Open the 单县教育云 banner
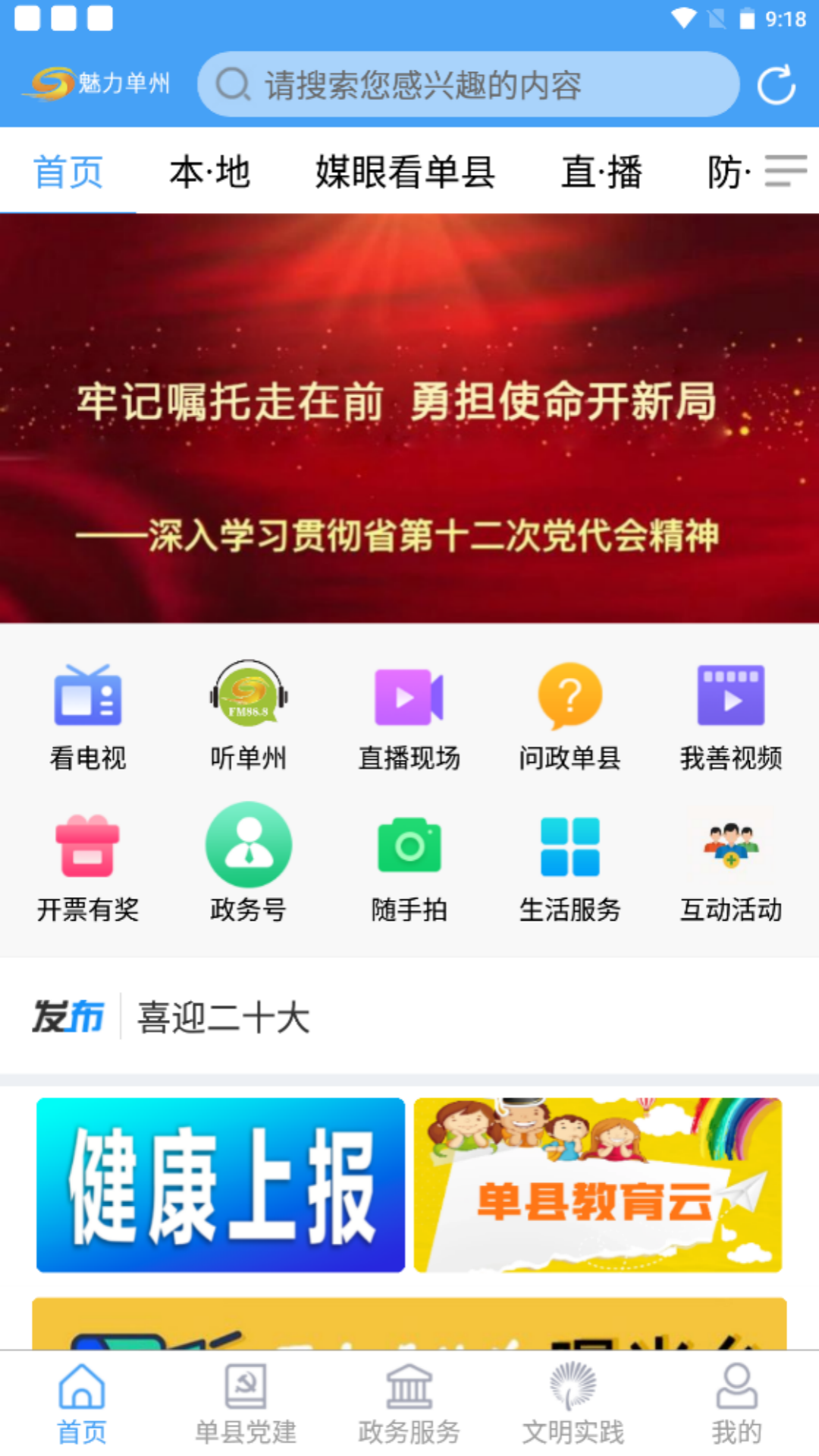The width and height of the screenshot is (819, 1456). point(596,1185)
